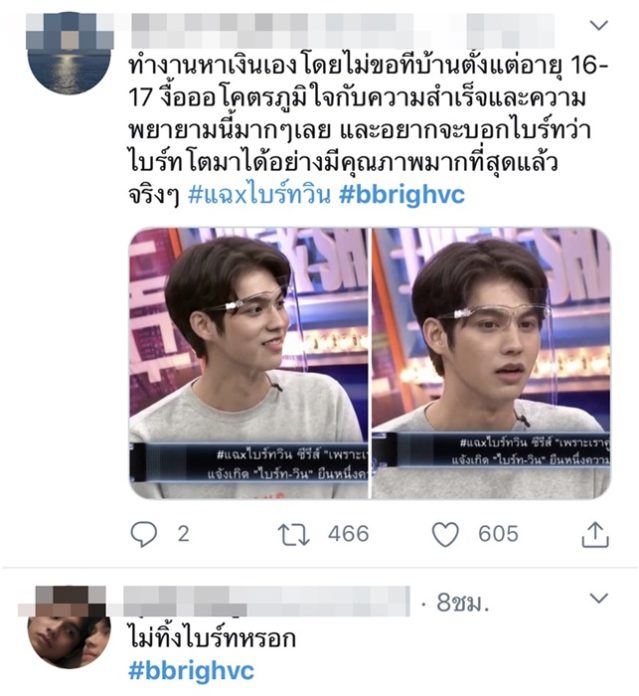
Task: Retweet the post with 466 retweets
Action: (295, 534)
